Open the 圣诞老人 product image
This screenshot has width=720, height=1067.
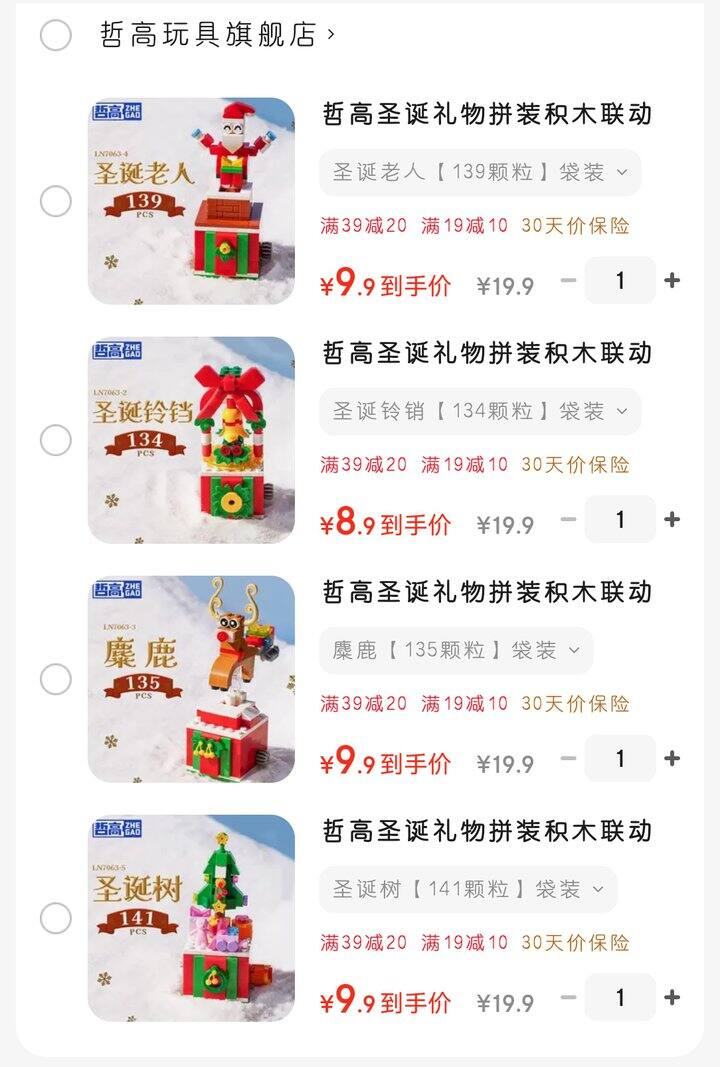tap(191, 201)
